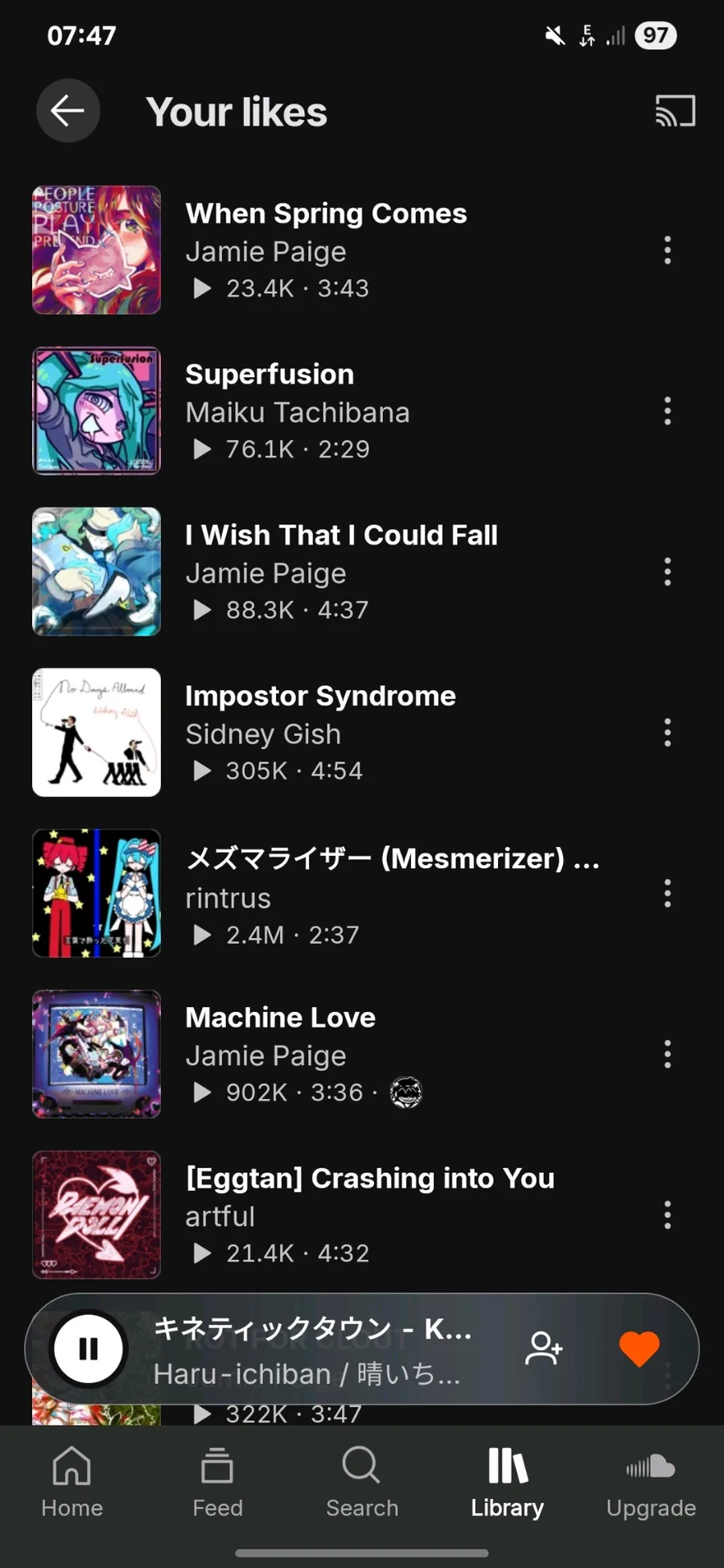Open options for Superfusion
Image resolution: width=724 pixels, height=1568 pixels.
point(667,411)
